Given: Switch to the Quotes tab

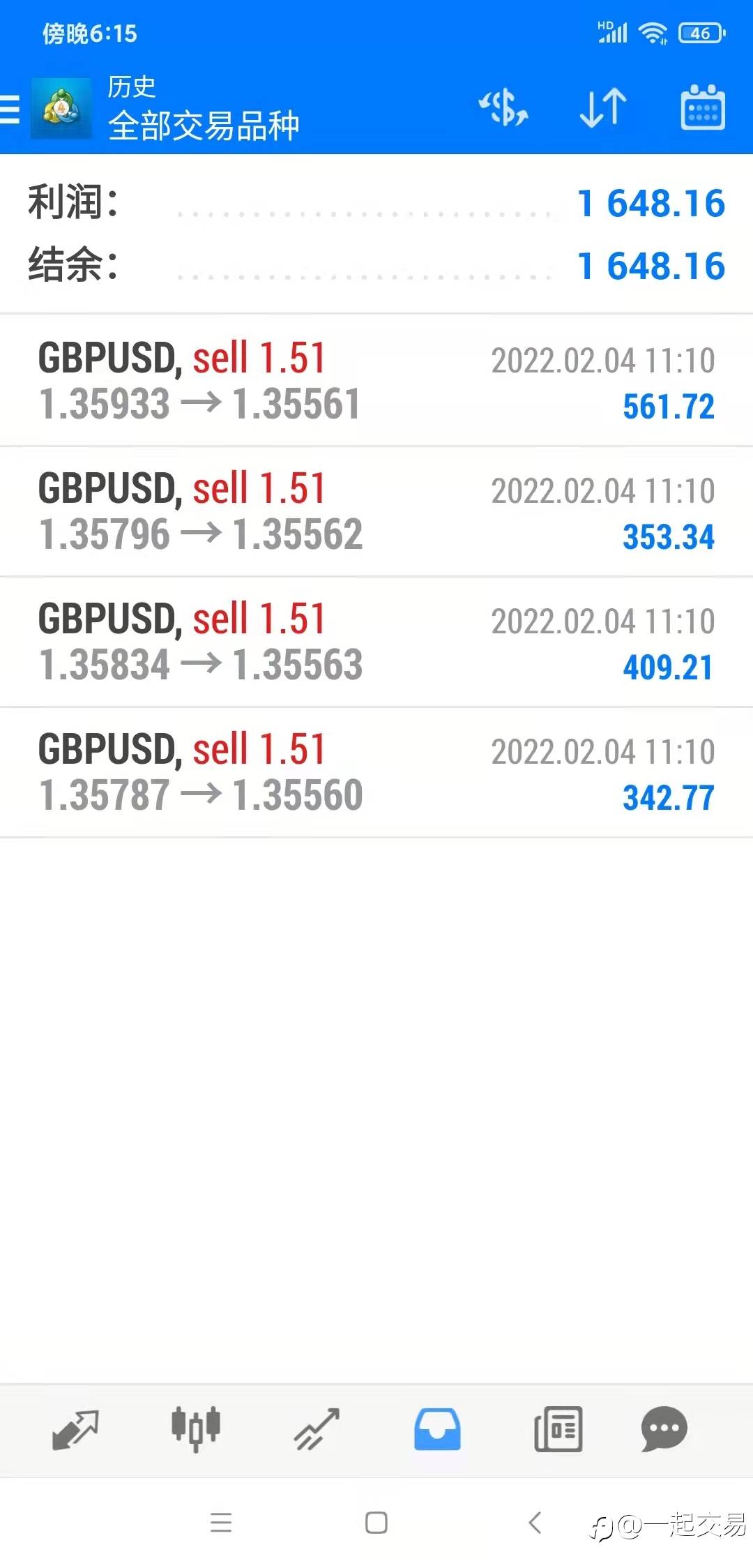Looking at the screenshot, I should [x=75, y=1429].
